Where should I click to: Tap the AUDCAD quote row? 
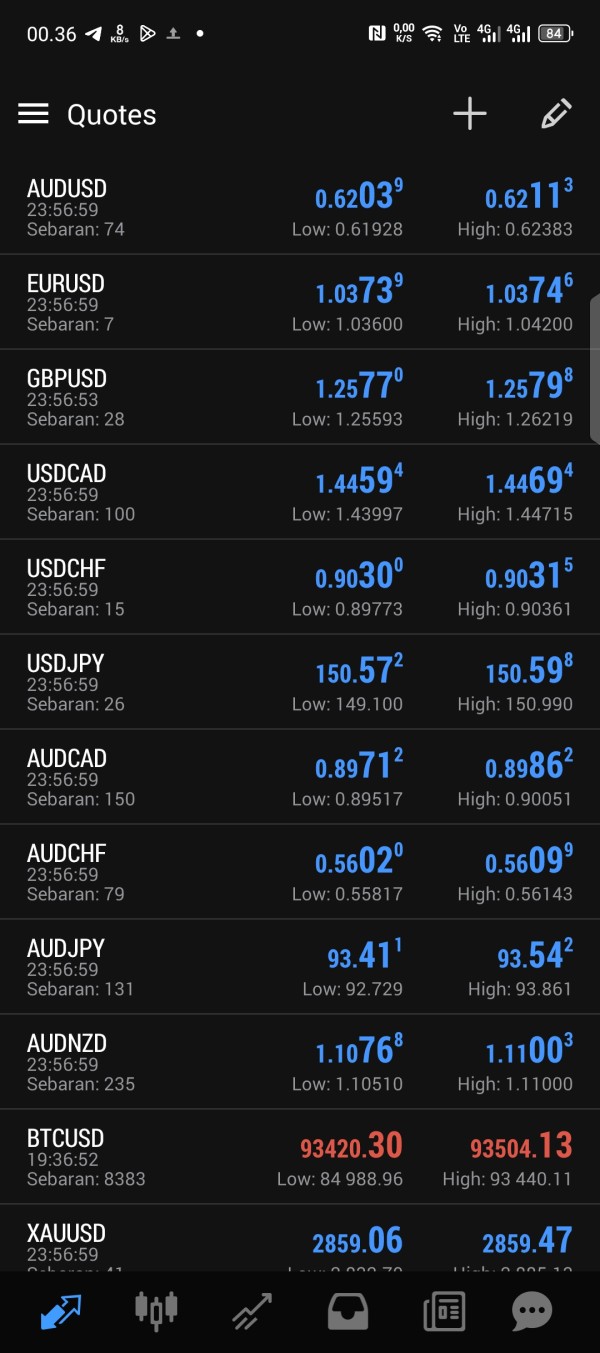tap(300, 777)
